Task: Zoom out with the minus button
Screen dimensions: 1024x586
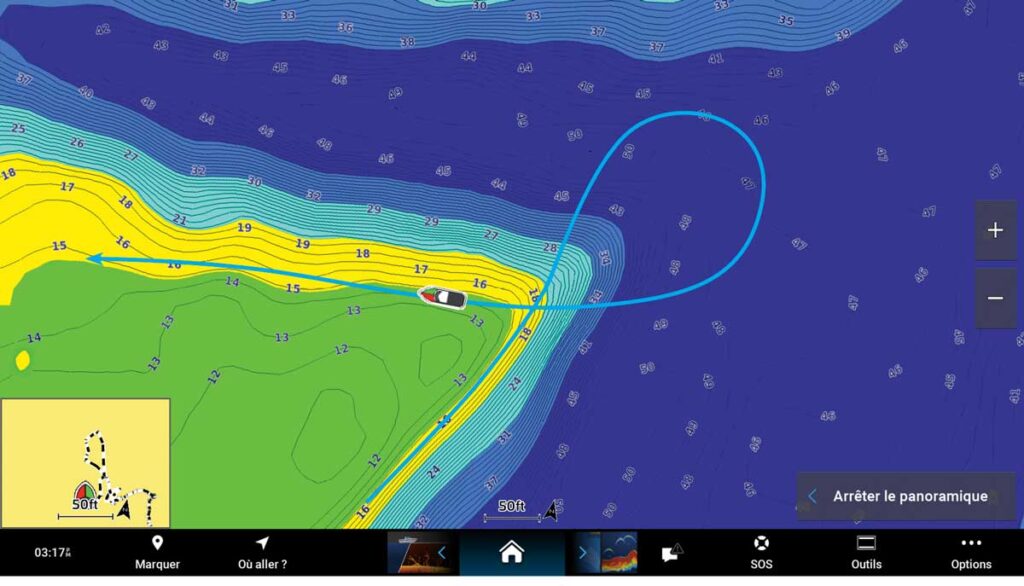Action: coord(995,298)
